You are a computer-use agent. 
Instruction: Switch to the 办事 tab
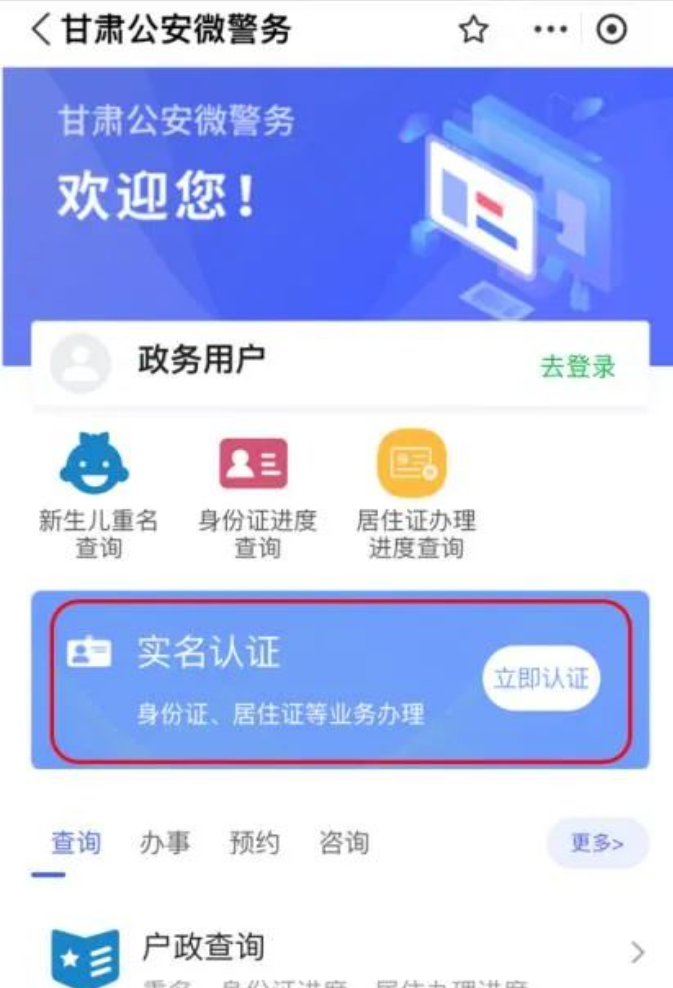[165, 843]
